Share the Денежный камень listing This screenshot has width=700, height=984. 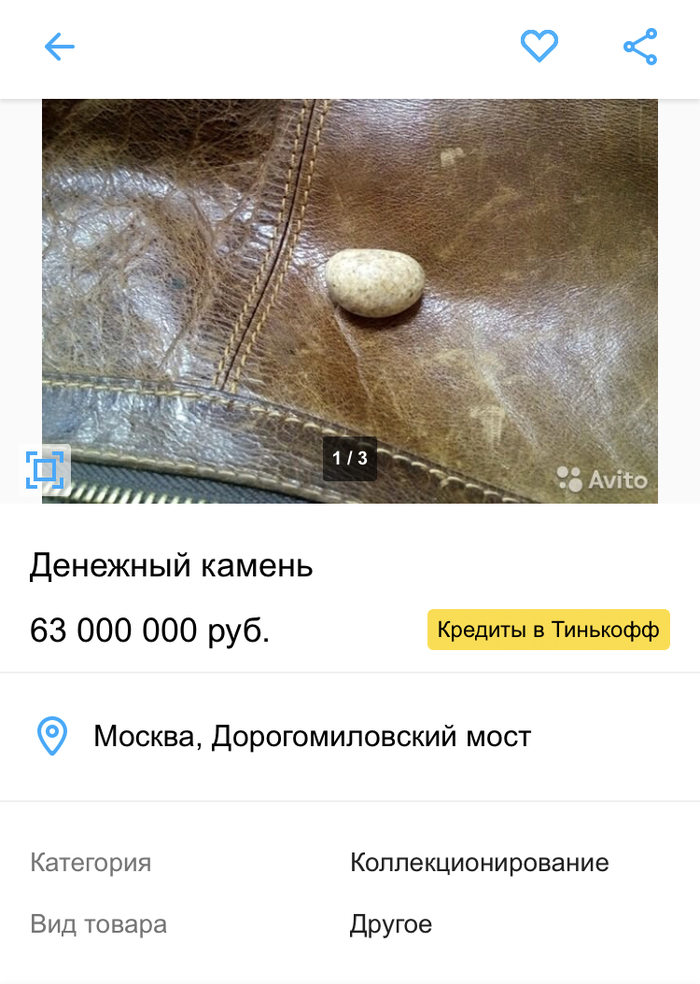[x=640, y=47]
